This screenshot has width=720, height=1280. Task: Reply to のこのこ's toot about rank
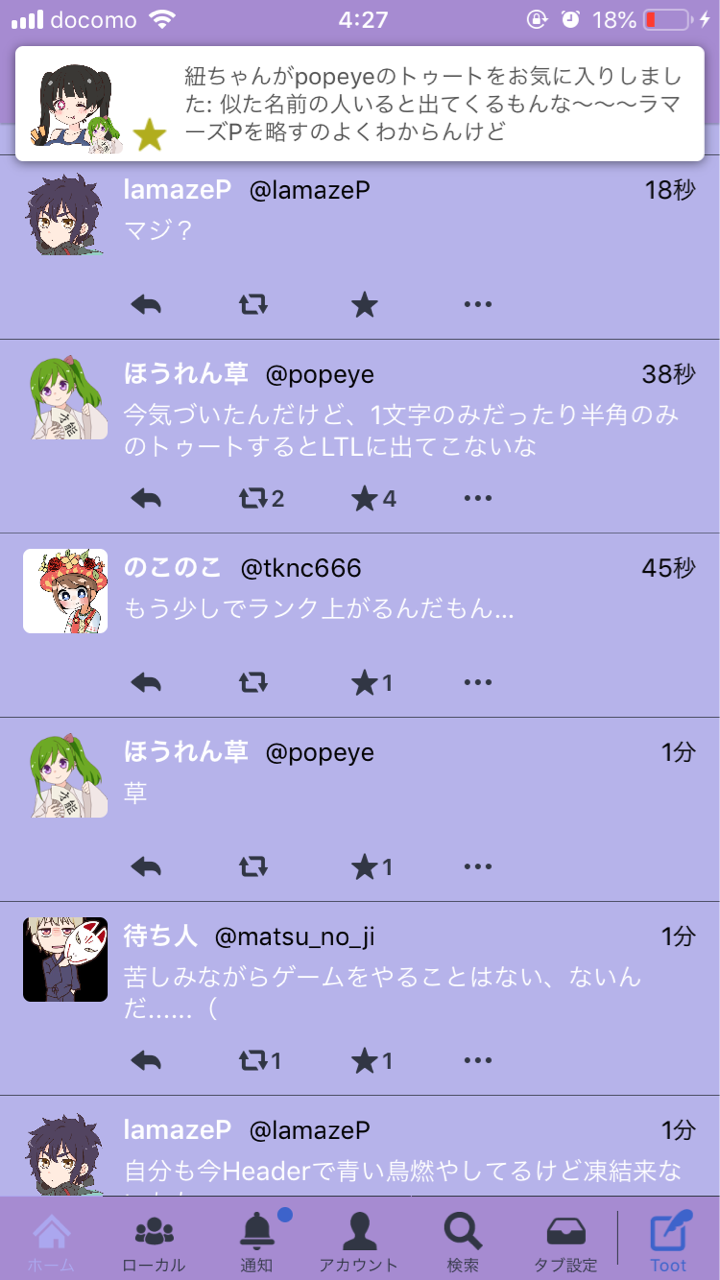click(x=146, y=683)
